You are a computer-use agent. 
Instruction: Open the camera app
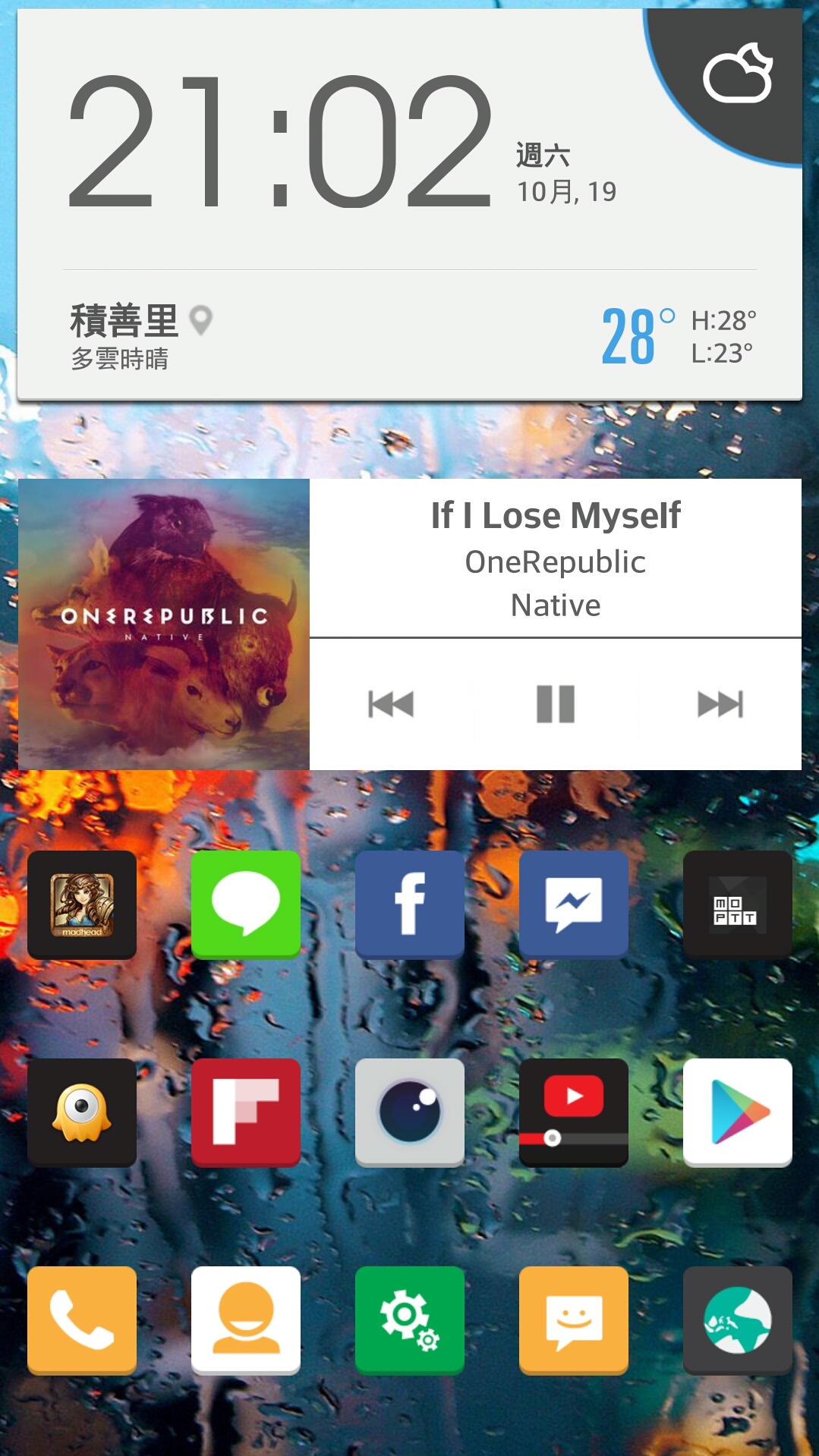point(410,1112)
